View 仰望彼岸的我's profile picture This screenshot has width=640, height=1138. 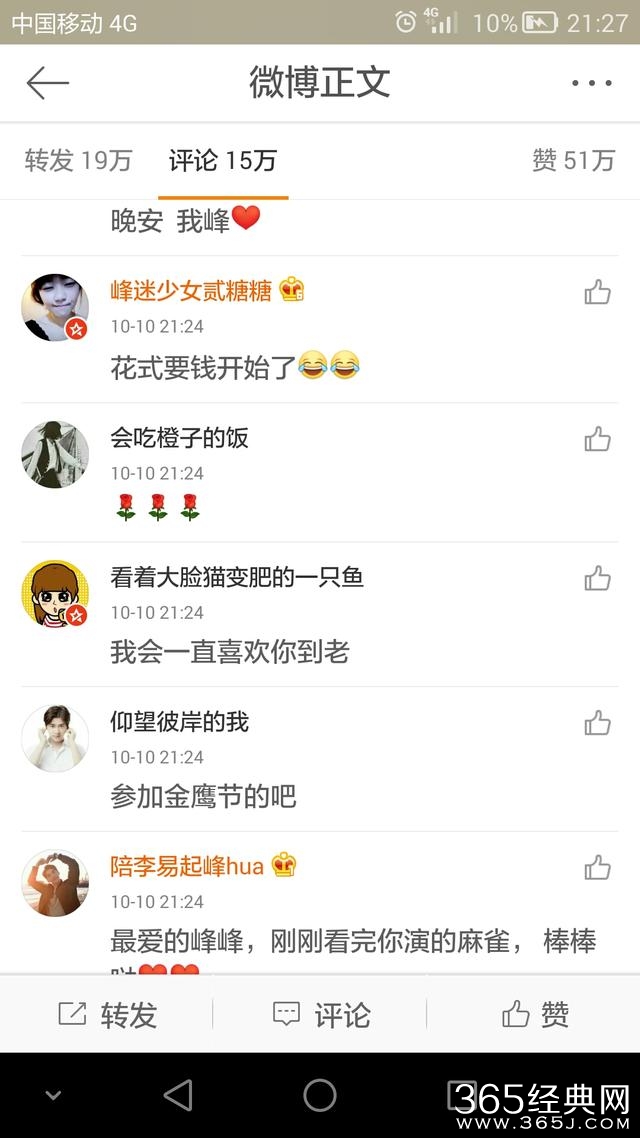pyautogui.click(x=55, y=738)
